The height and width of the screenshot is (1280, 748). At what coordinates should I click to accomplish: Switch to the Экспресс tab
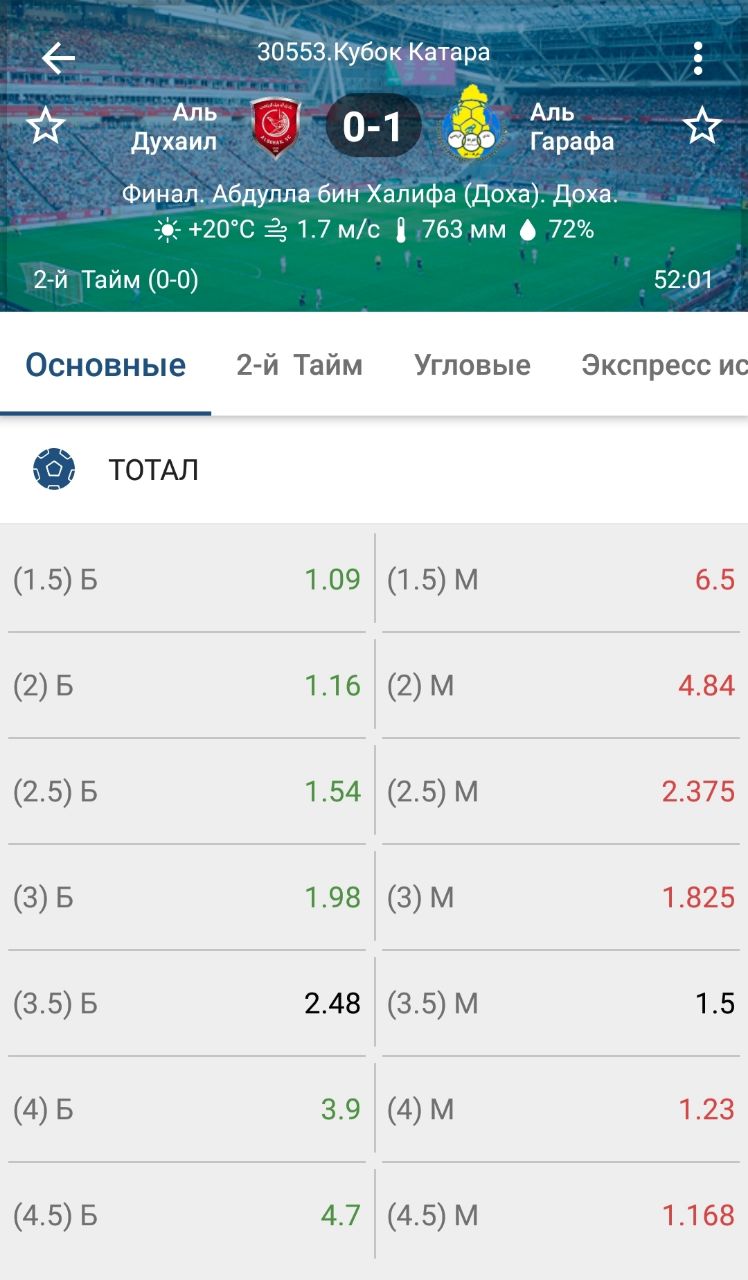pyautogui.click(x=664, y=365)
